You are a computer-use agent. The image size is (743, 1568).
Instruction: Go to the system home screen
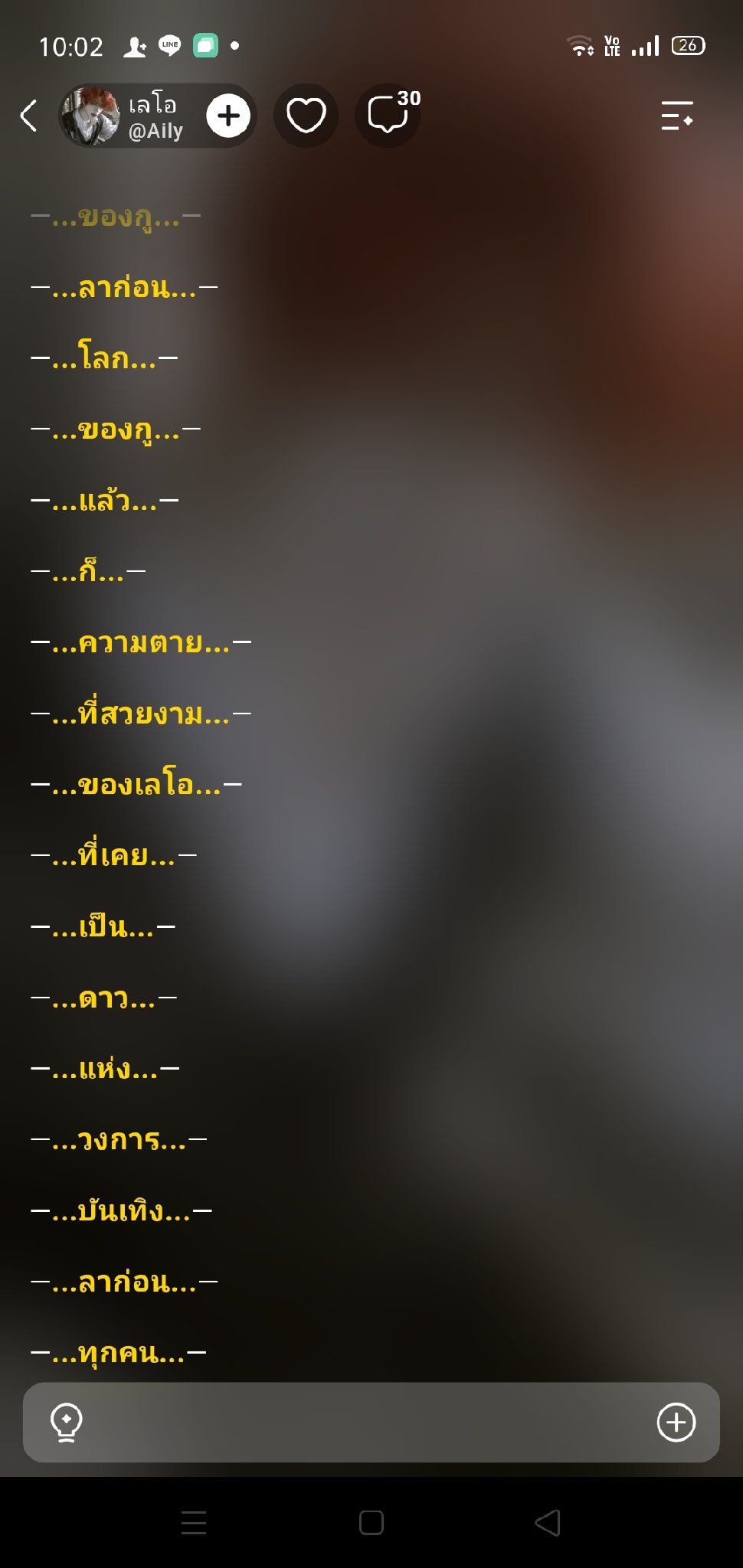(x=371, y=1523)
